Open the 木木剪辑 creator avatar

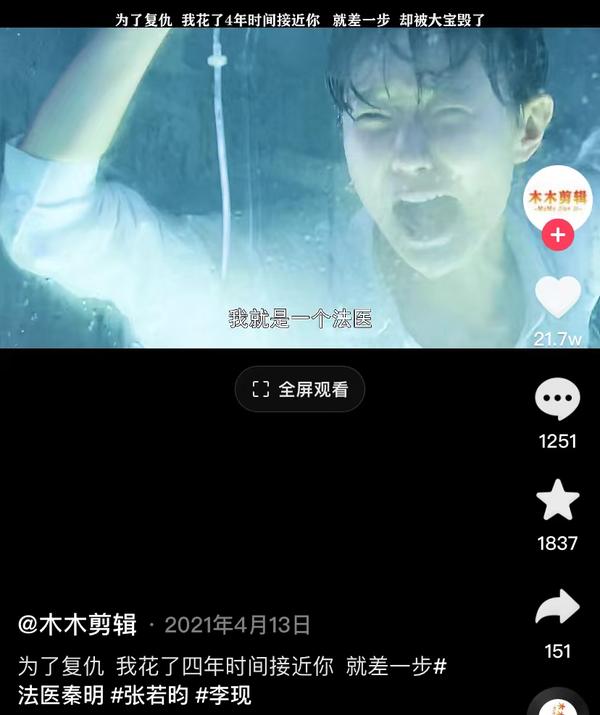click(x=558, y=199)
